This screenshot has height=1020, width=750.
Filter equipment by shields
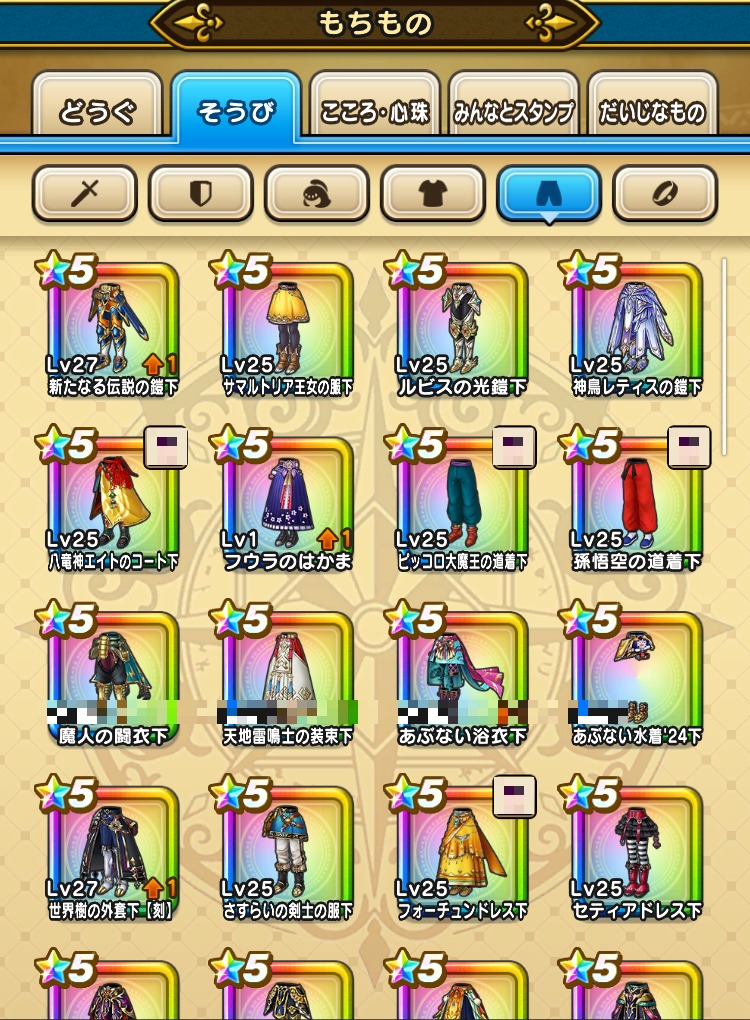click(x=201, y=193)
